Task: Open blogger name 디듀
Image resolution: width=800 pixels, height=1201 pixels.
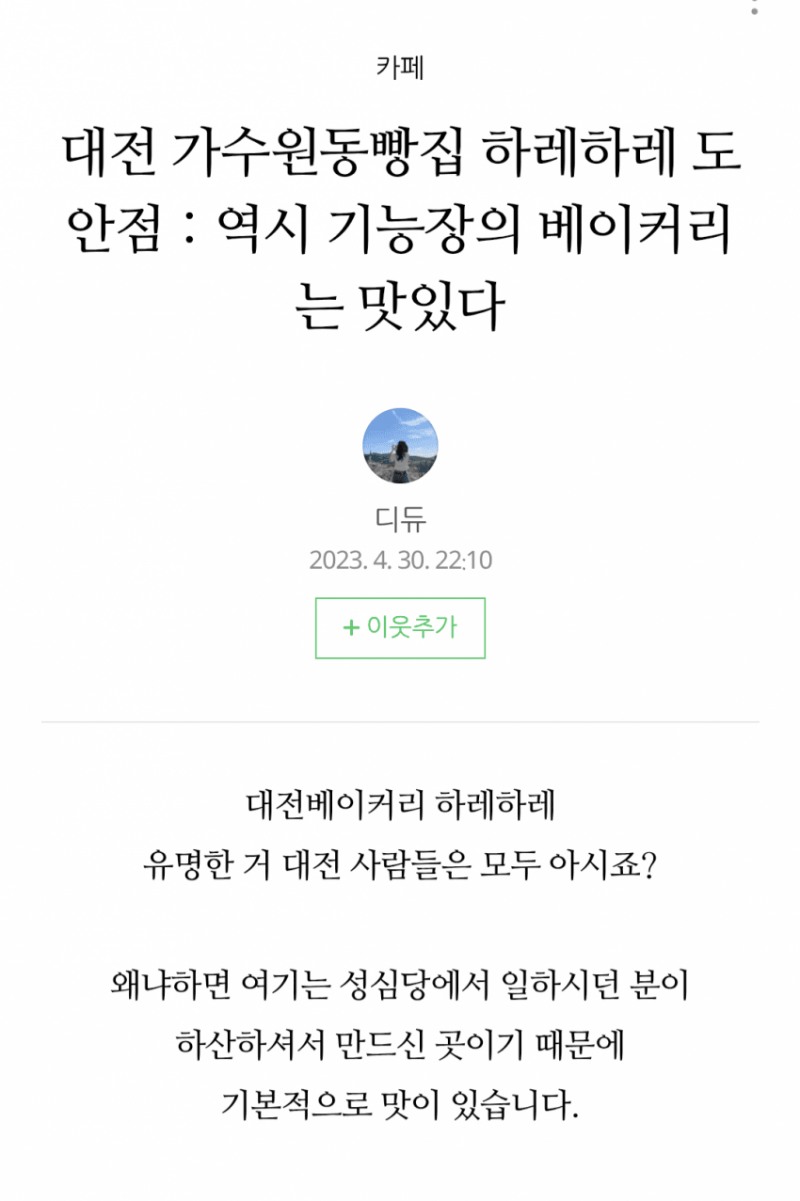Action: pos(400,519)
